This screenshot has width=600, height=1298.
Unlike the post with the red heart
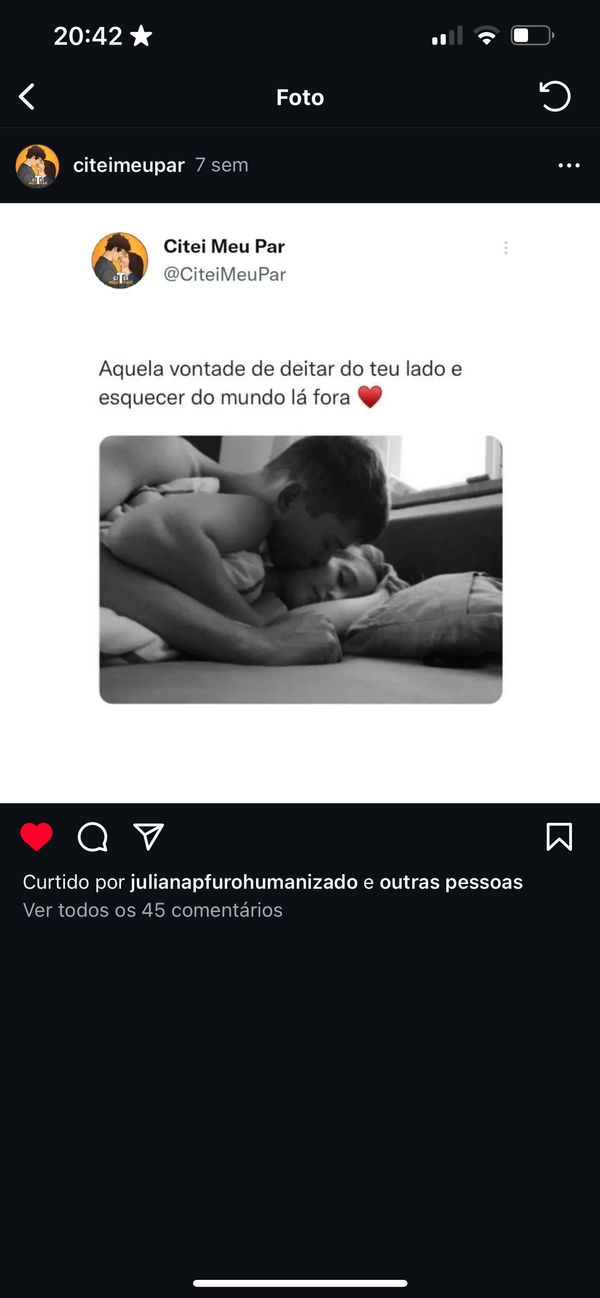tap(36, 837)
